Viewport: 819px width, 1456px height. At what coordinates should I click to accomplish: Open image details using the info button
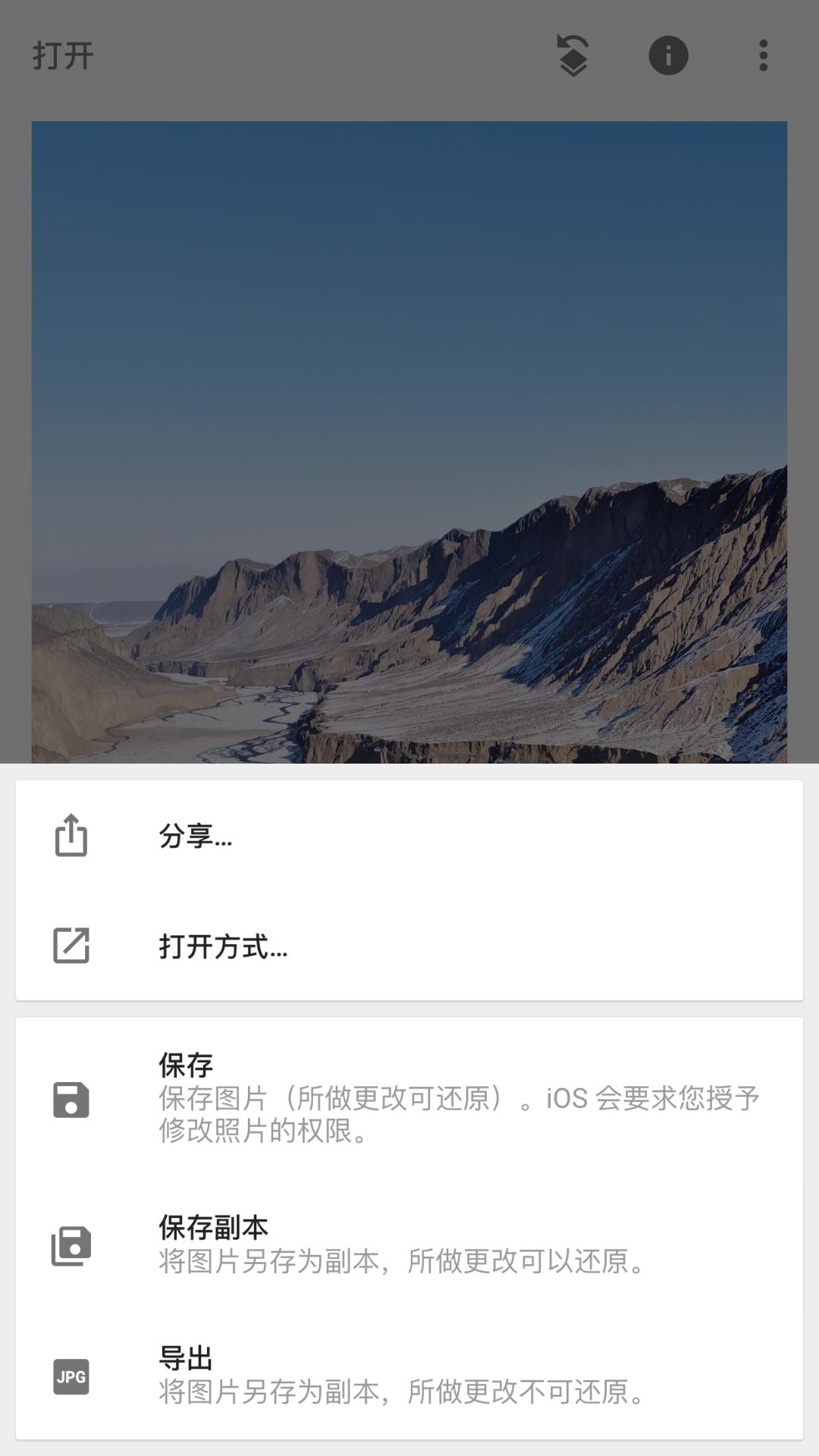pos(667,55)
